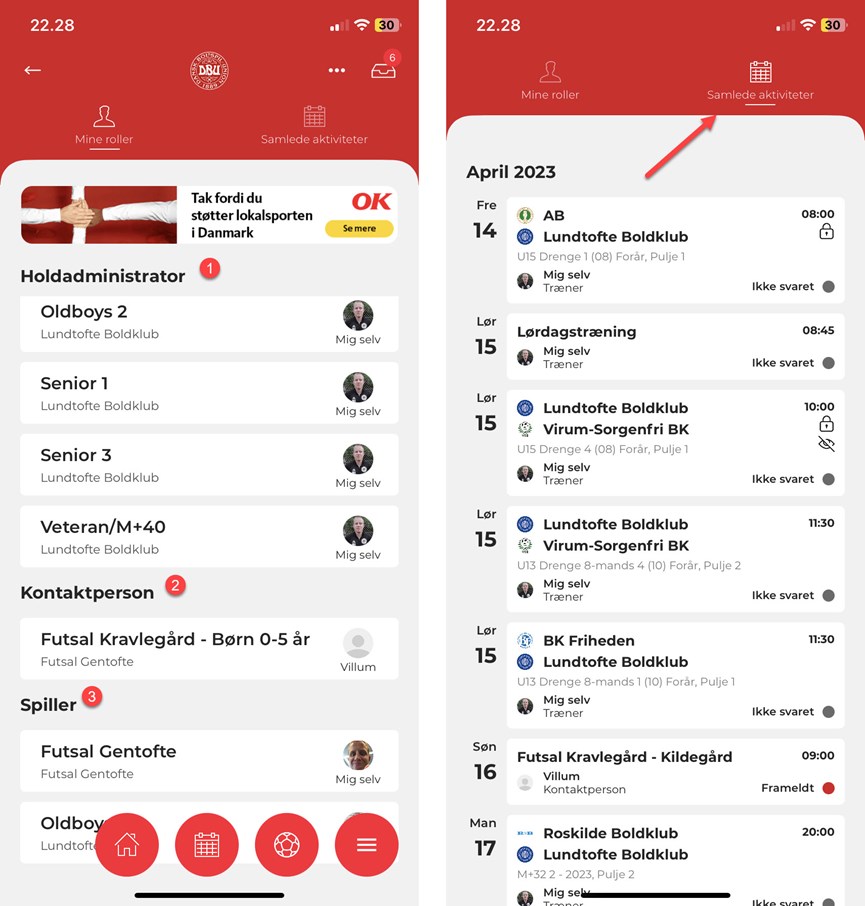Open the AB vs Lundtofte Boldklub match
The image size is (865, 906).
pos(675,250)
